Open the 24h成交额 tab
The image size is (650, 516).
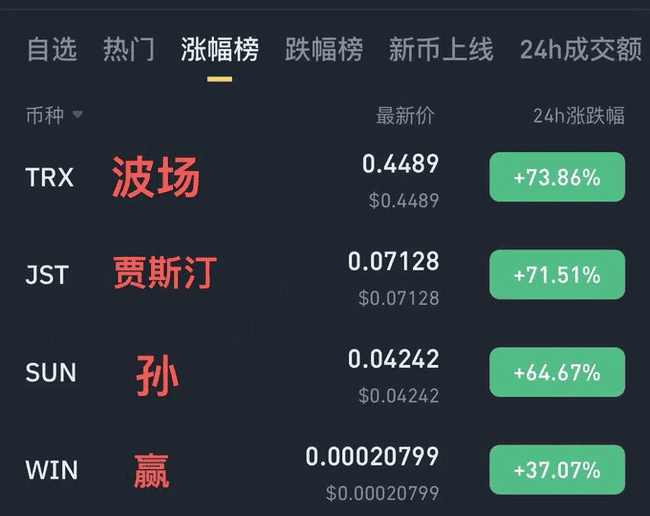point(581,50)
